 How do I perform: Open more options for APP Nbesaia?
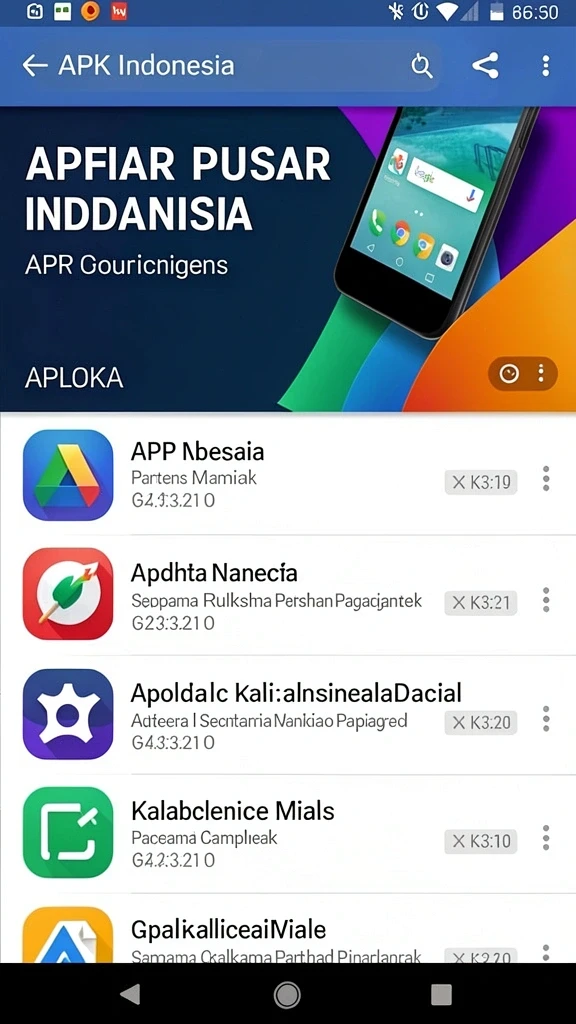coord(546,479)
